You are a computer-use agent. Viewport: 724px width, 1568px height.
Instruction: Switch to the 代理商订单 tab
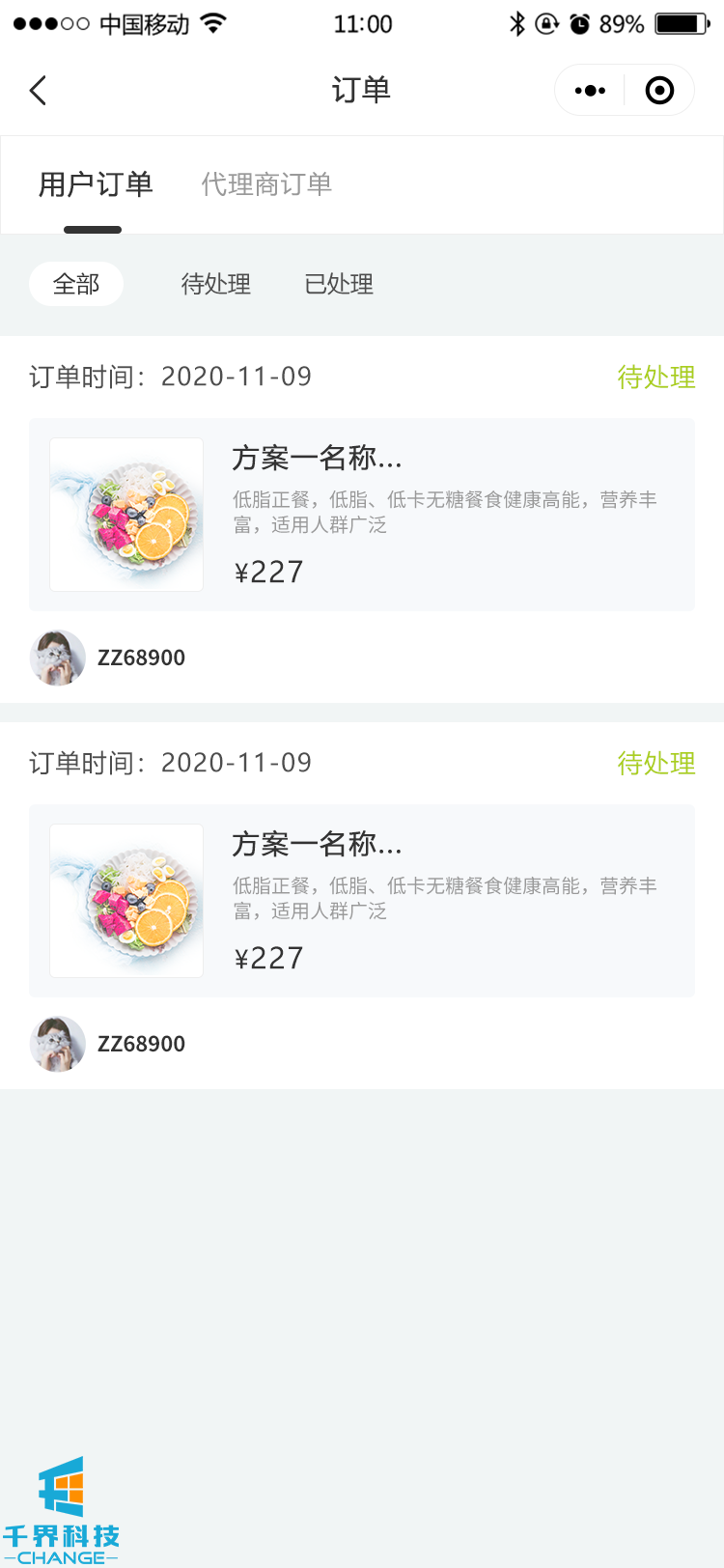pyautogui.click(x=266, y=184)
